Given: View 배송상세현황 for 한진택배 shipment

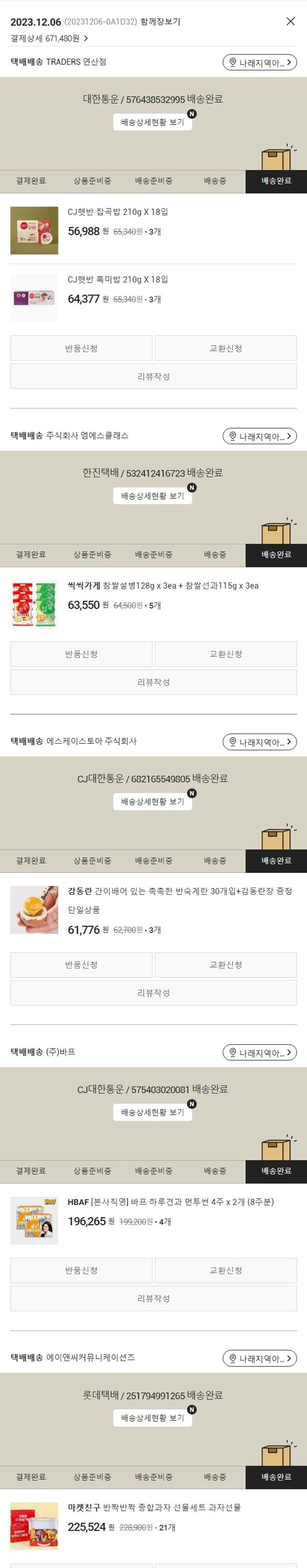Looking at the screenshot, I should click(x=152, y=496).
